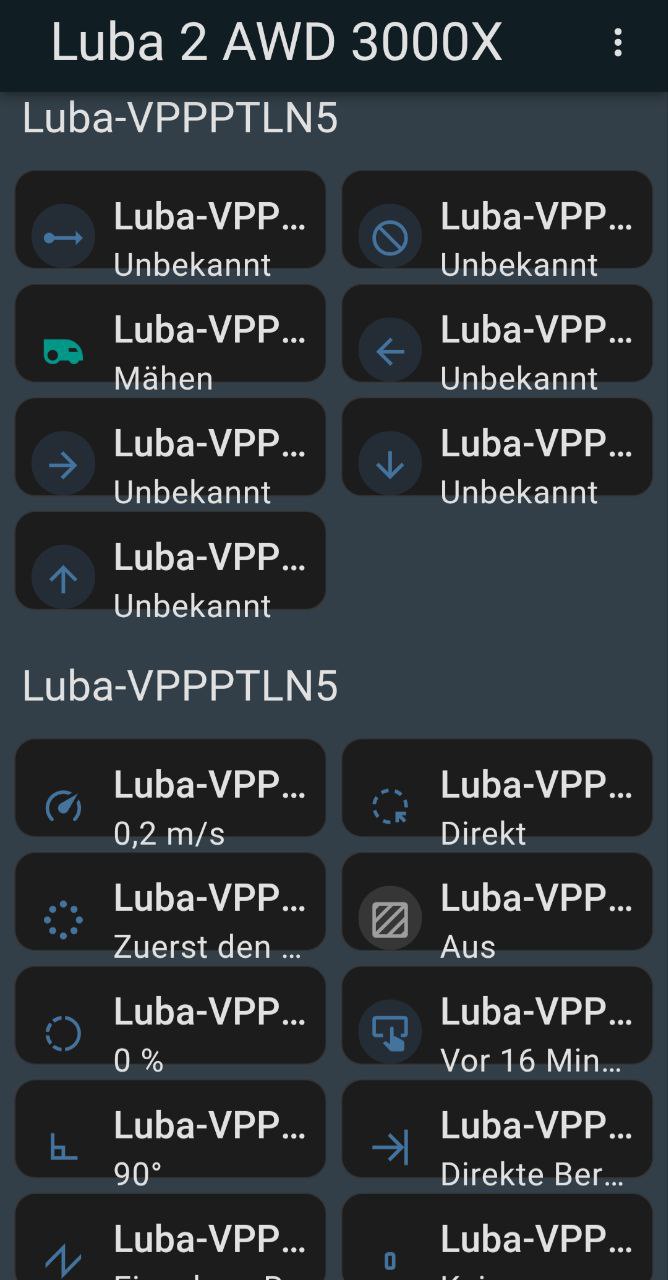Tap the tile with the prohibited circle icon
Screen dimensions: 668x1280
(497, 220)
